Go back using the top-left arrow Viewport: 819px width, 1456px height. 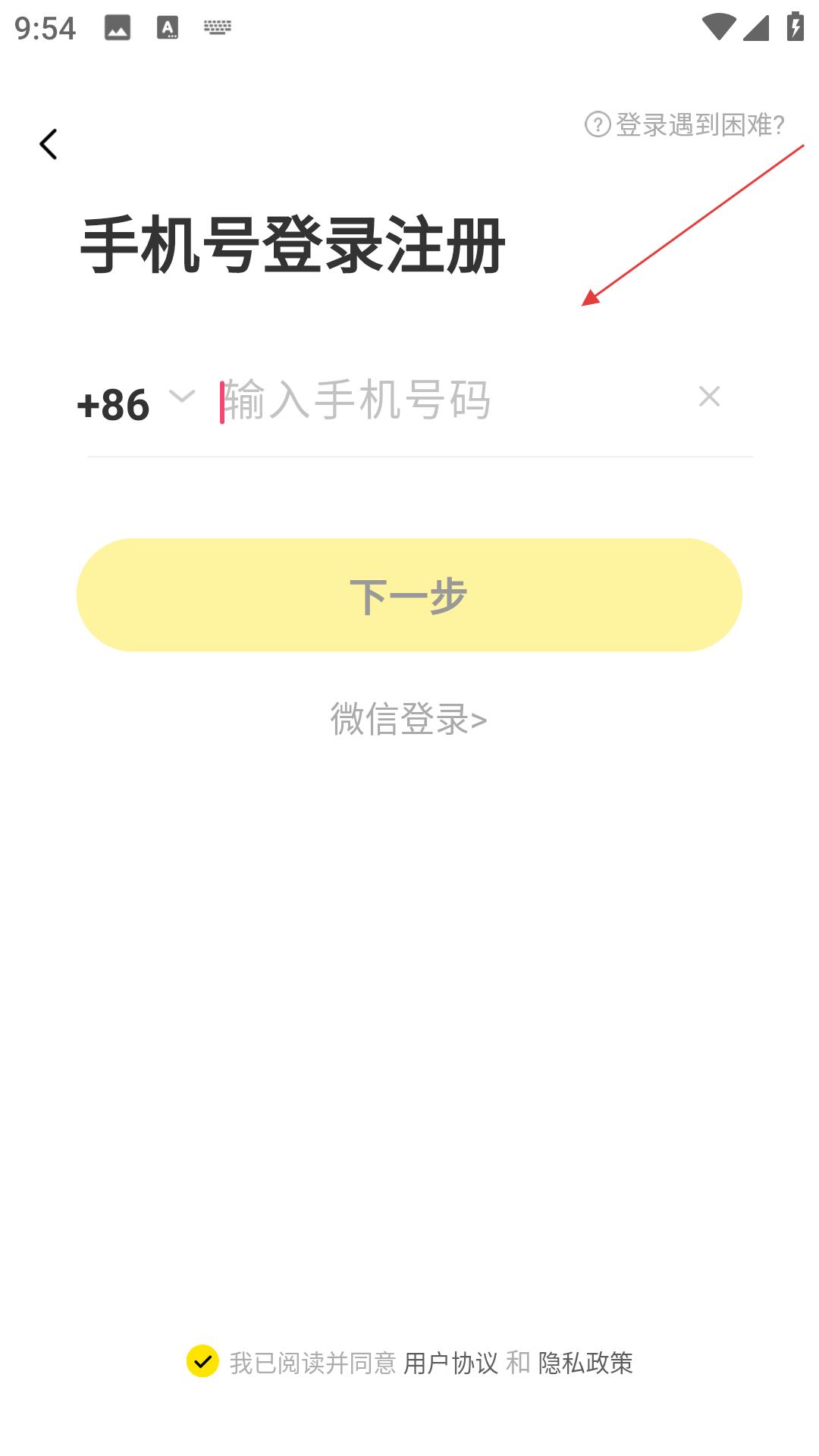[x=49, y=144]
